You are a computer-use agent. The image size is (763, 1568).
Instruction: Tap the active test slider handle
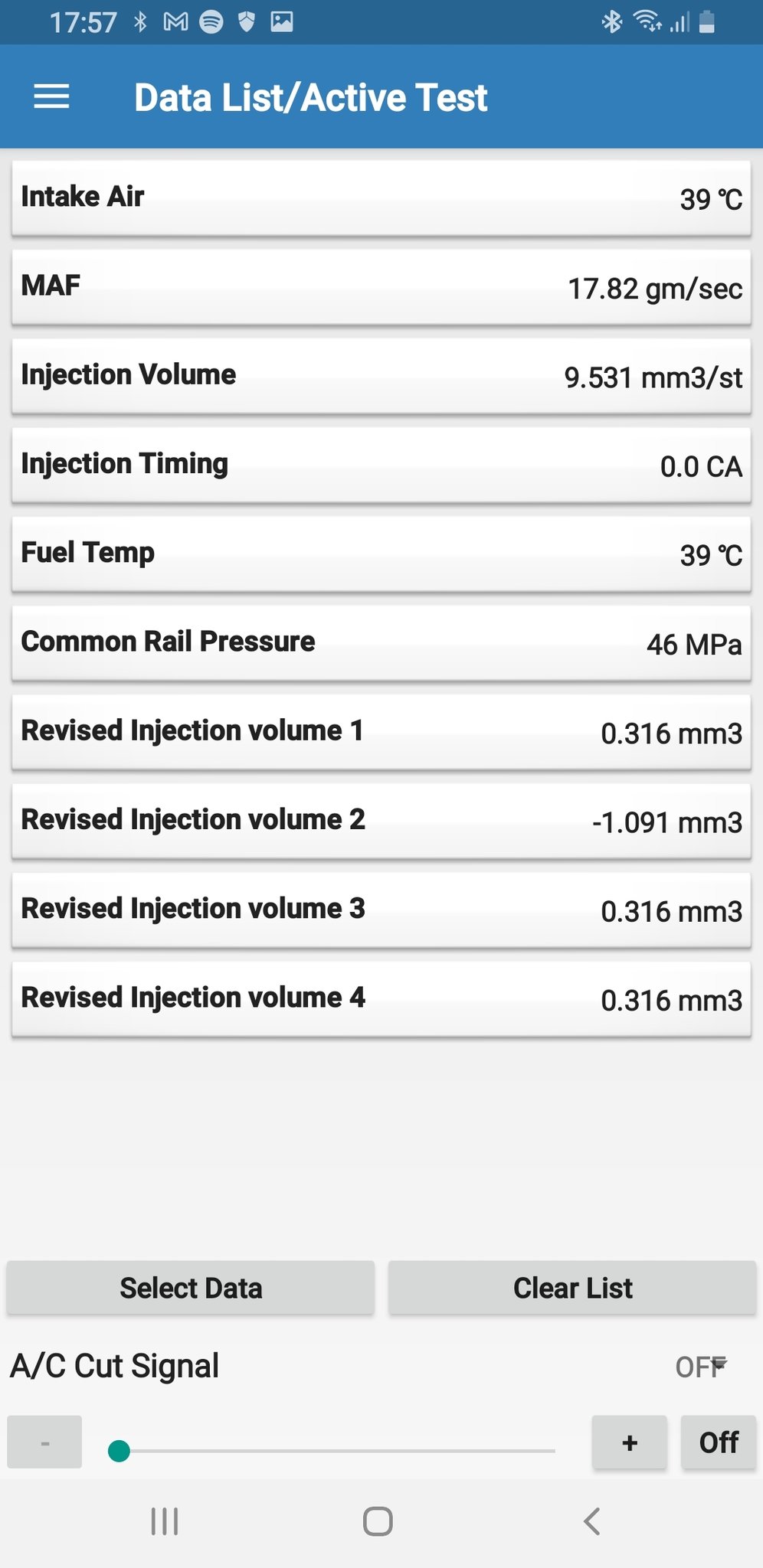[119, 1451]
